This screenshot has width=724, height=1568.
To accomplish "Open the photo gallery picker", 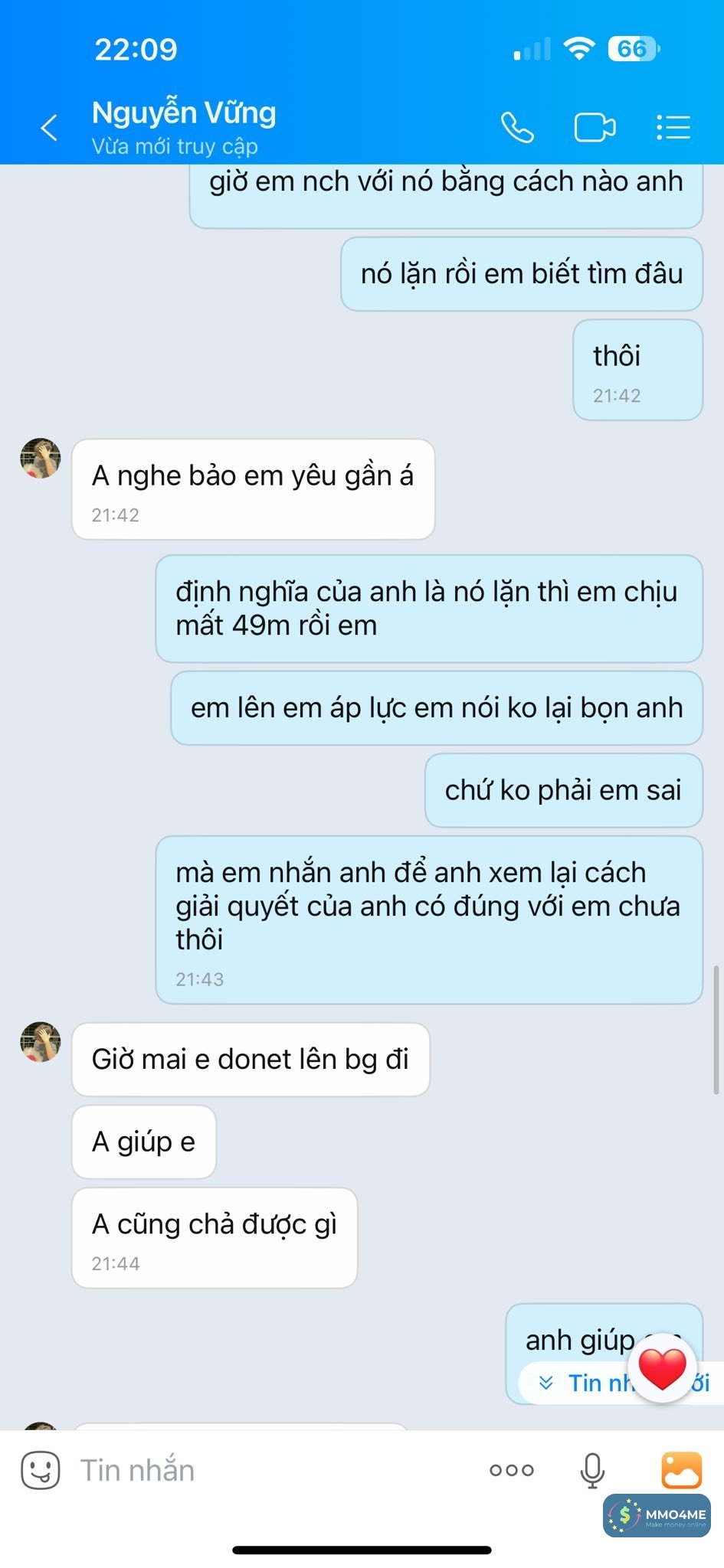I will [681, 1470].
